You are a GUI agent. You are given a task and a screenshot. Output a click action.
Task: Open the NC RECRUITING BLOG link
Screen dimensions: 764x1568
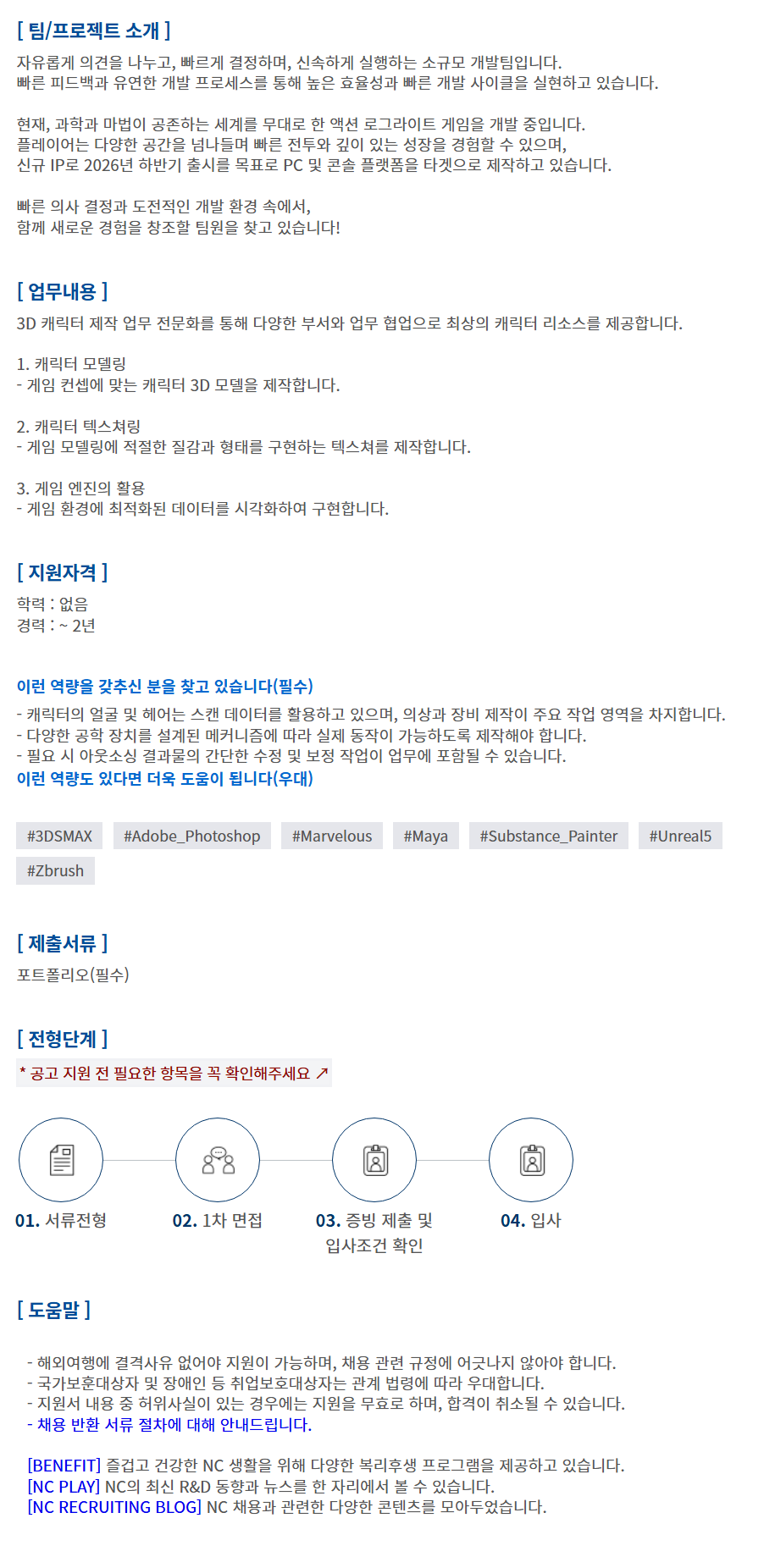pos(114,1507)
